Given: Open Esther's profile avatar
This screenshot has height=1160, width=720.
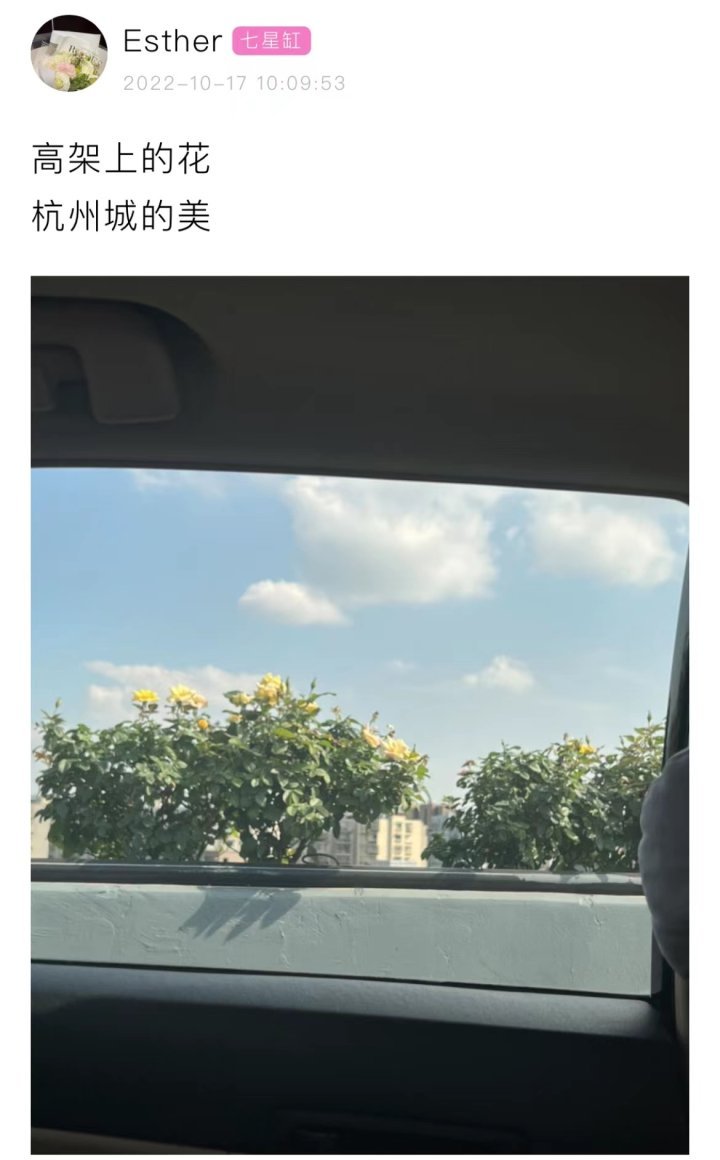Looking at the screenshot, I should click(68, 54).
